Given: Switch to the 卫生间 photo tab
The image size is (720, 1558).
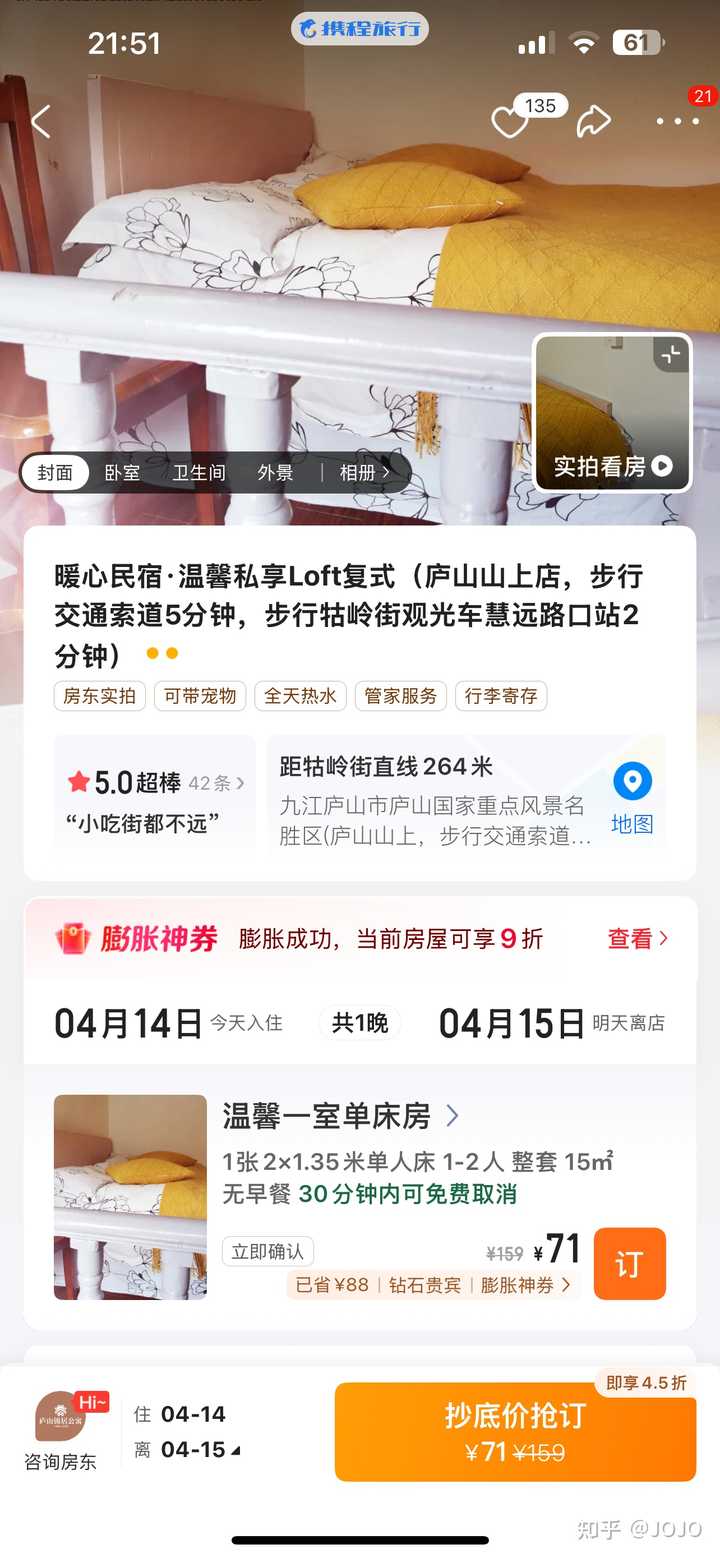Looking at the screenshot, I should click(x=198, y=473).
